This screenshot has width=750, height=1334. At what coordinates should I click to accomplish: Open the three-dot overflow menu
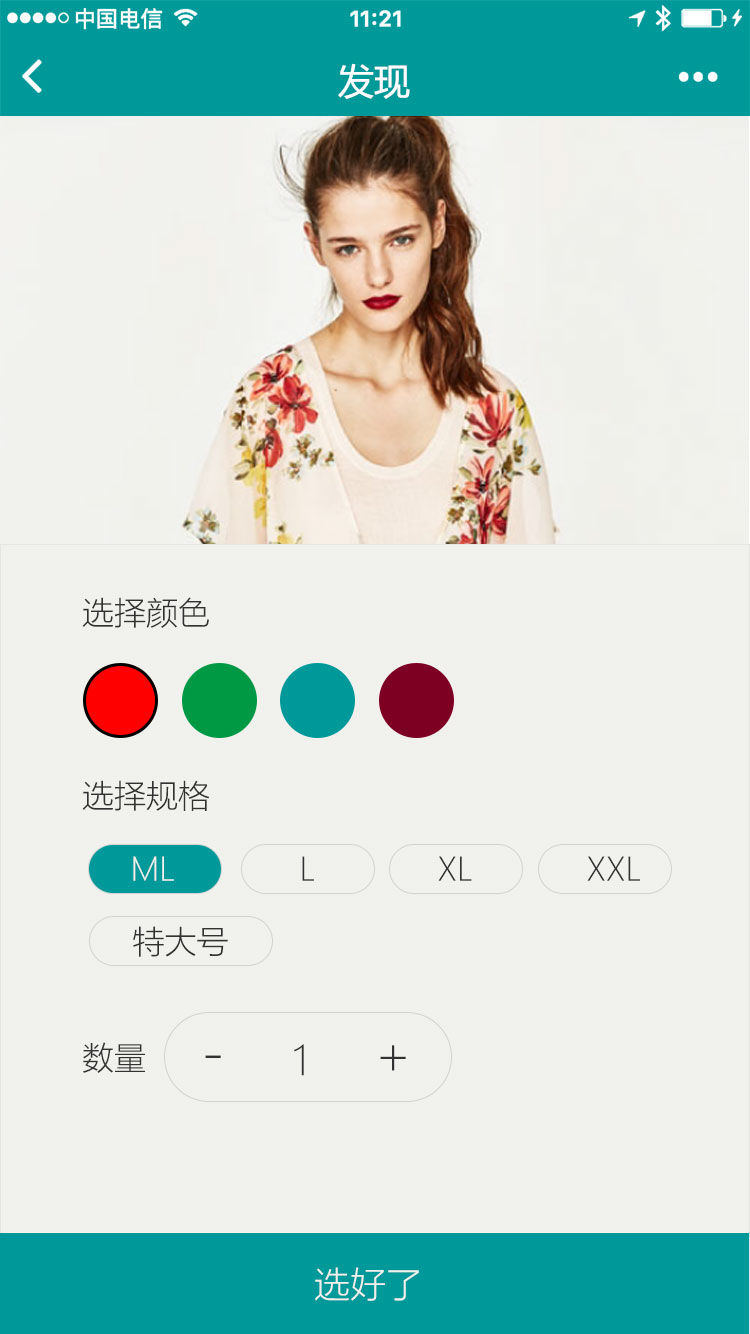click(697, 77)
